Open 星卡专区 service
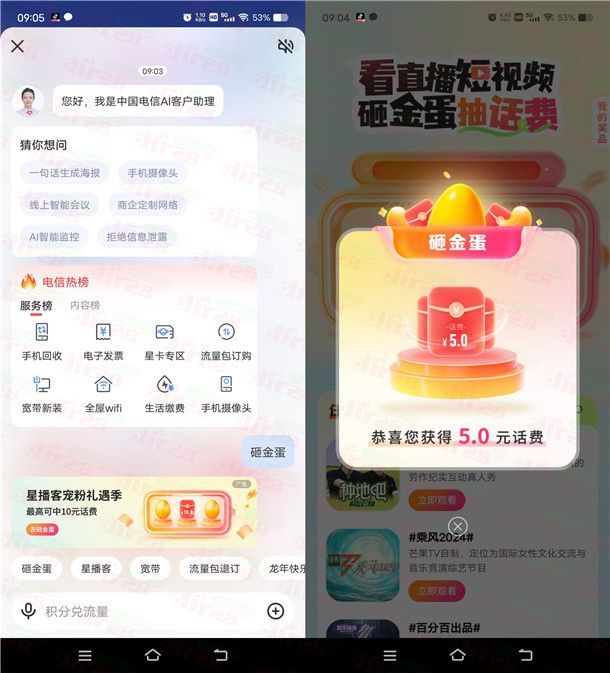610x673 pixels. 164,341
